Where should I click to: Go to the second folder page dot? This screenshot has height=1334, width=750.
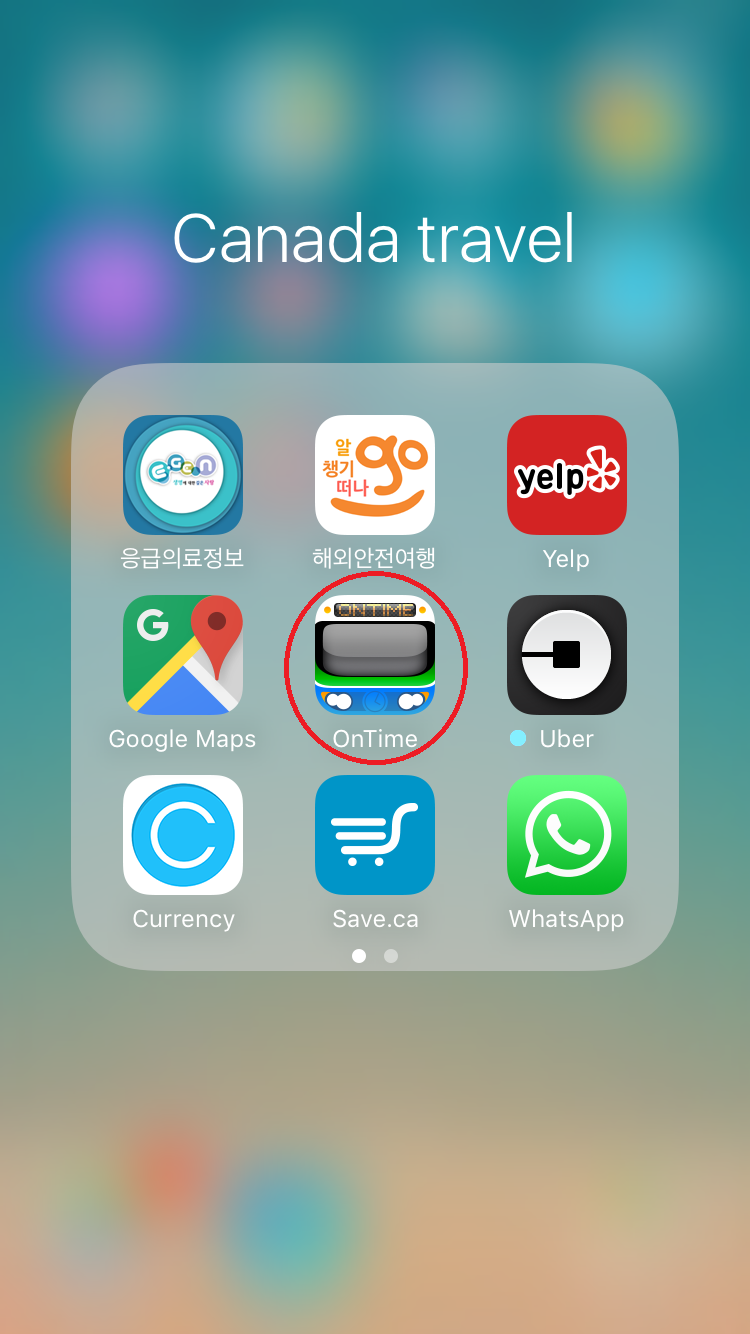coord(391,956)
